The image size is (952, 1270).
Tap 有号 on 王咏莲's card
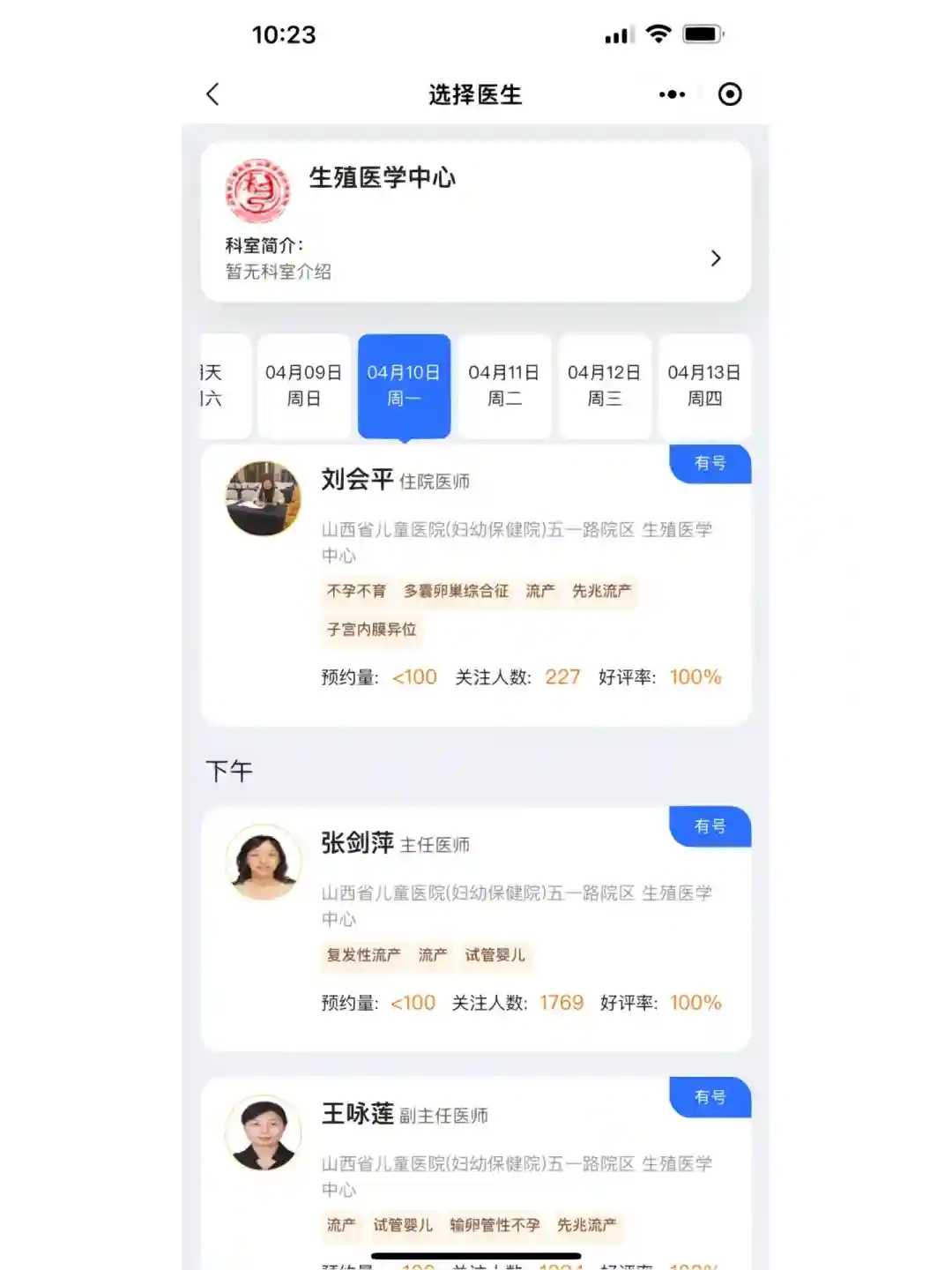tap(710, 1097)
